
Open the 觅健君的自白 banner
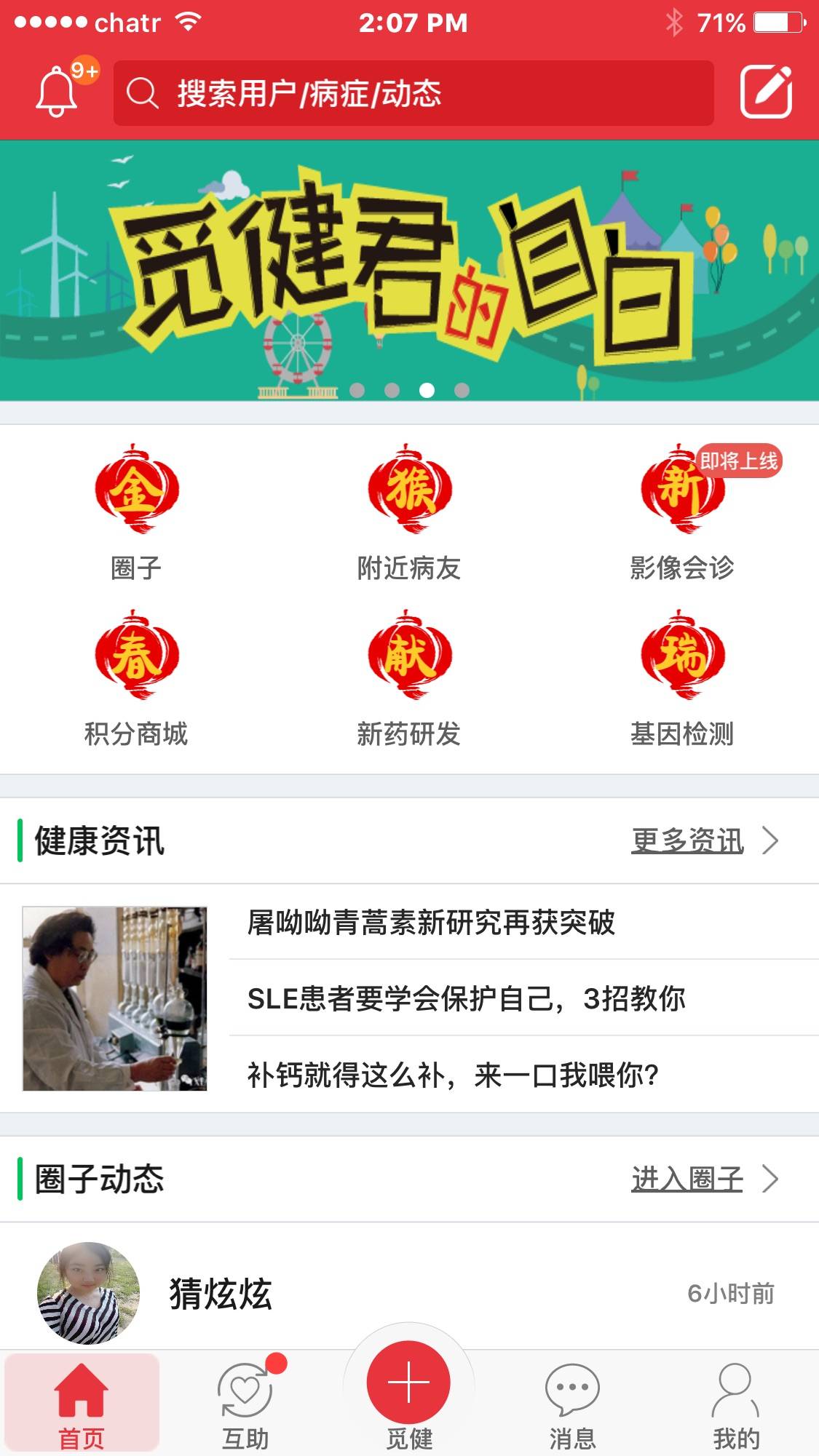tap(409, 270)
